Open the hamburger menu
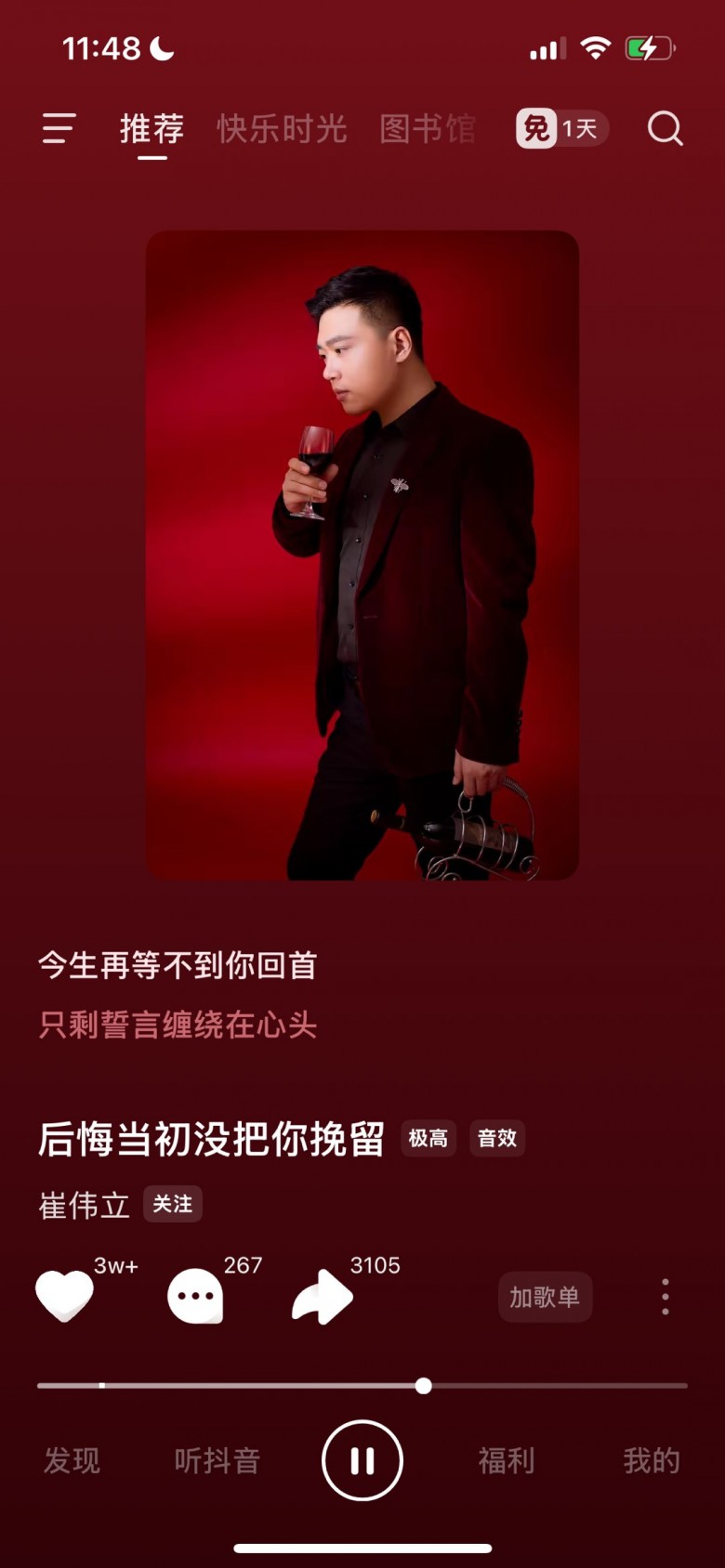This screenshot has height=1568, width=725. (59, 128)
